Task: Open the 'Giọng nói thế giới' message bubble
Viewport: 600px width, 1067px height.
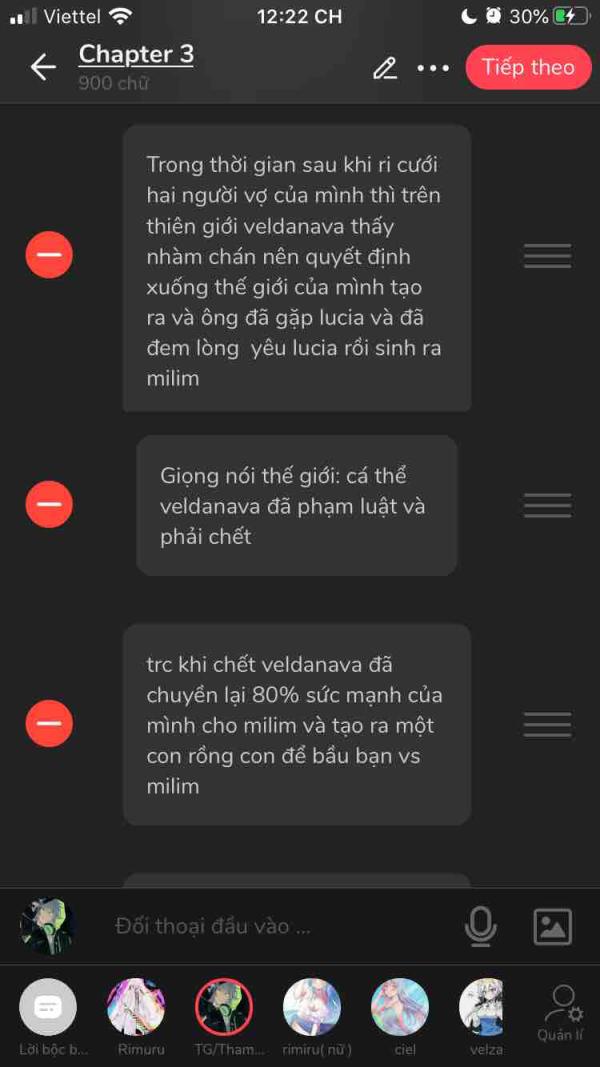Action: pyautogui.click(x=297, y=505)
